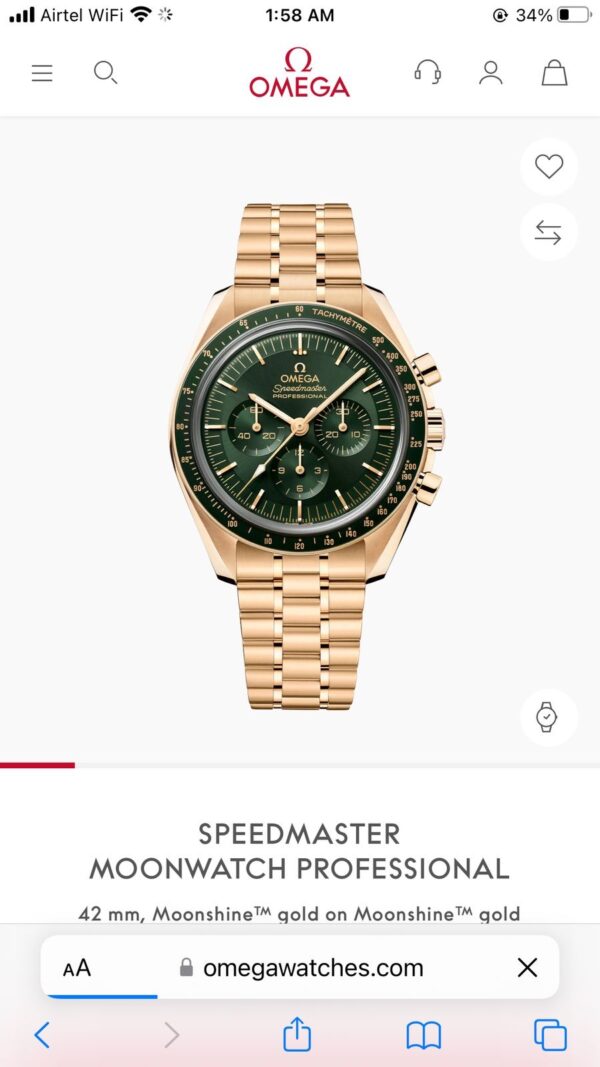The width and height of the screenshot is (600, 1067).
Task: Share this page
Action: pos(297,1035)
